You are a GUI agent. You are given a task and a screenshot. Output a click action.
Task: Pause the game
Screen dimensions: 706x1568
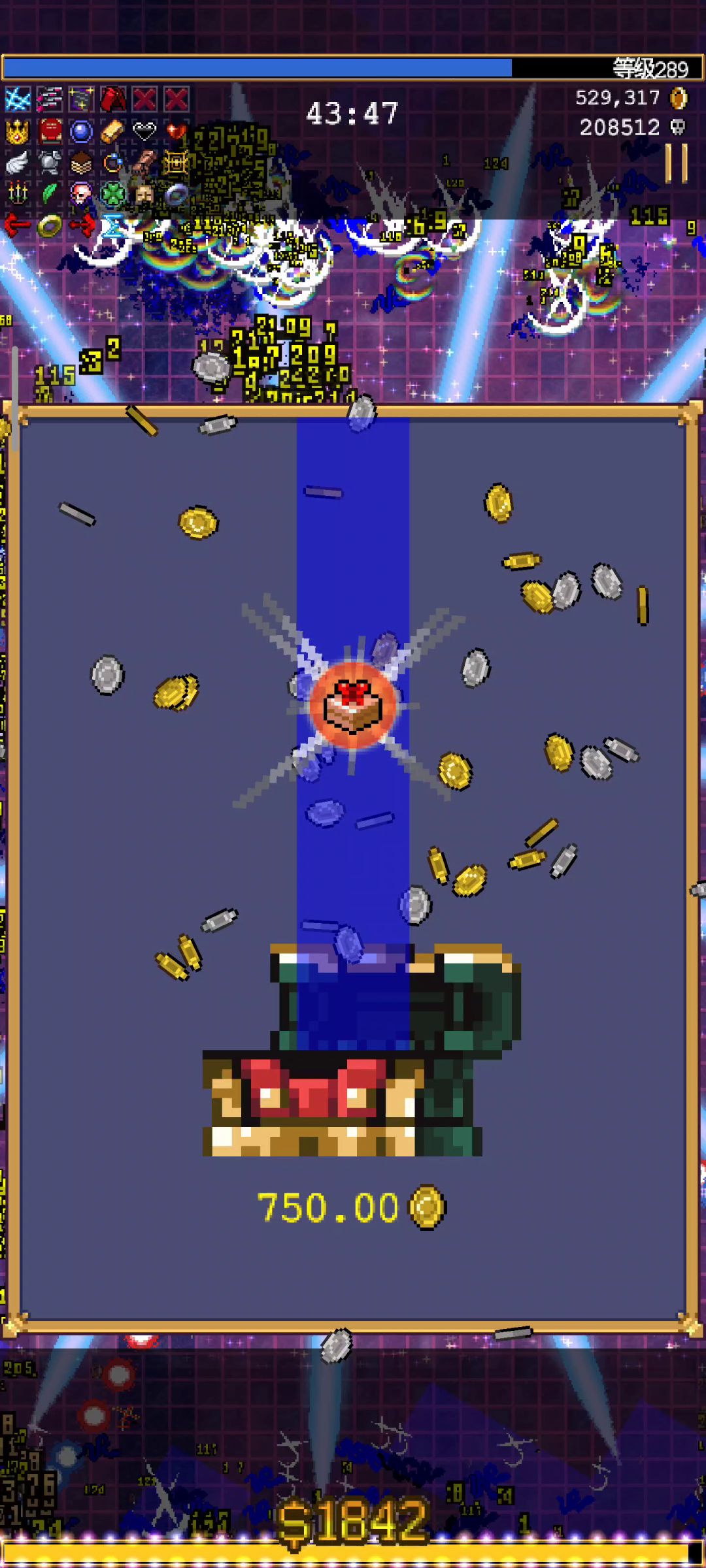click(677, 163)
